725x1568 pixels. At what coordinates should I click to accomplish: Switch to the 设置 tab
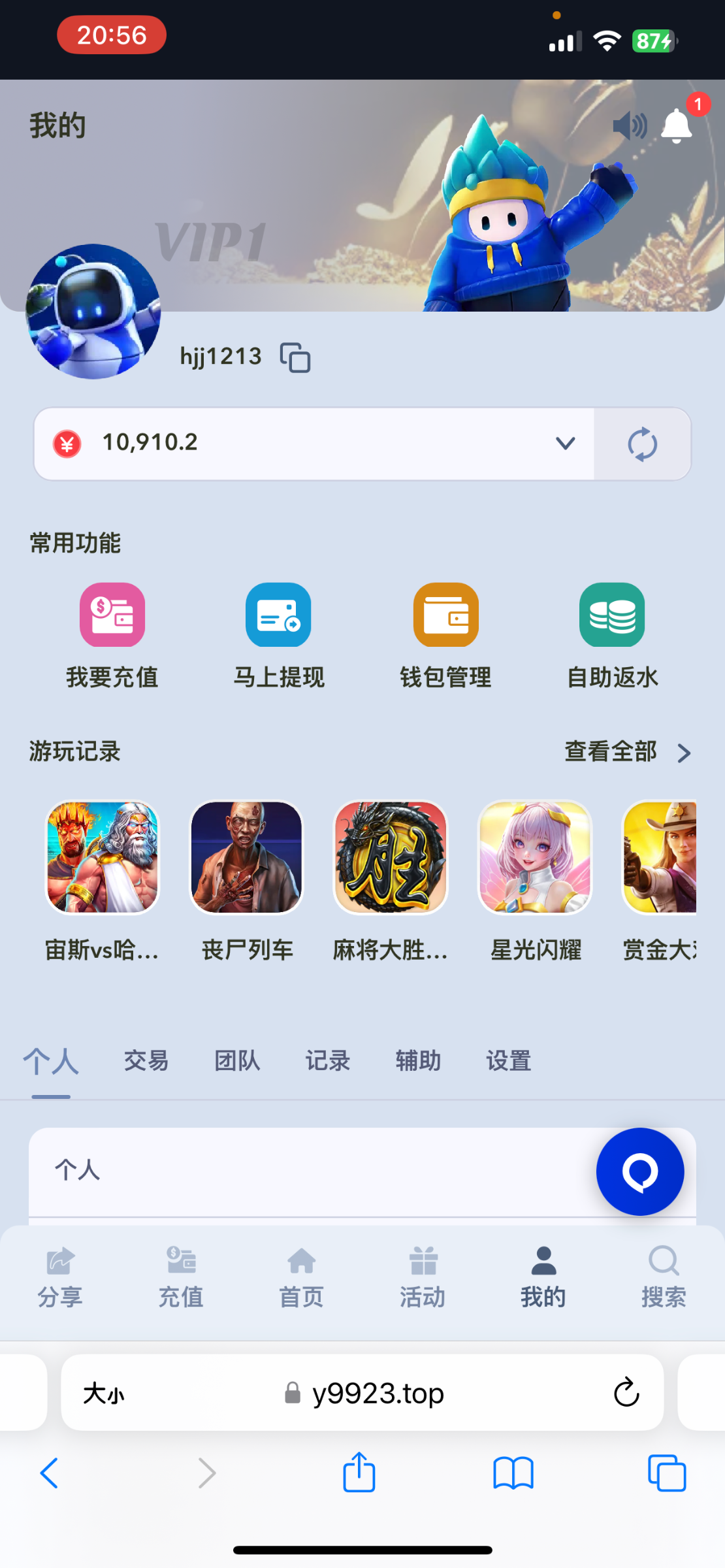(508, 1060)
